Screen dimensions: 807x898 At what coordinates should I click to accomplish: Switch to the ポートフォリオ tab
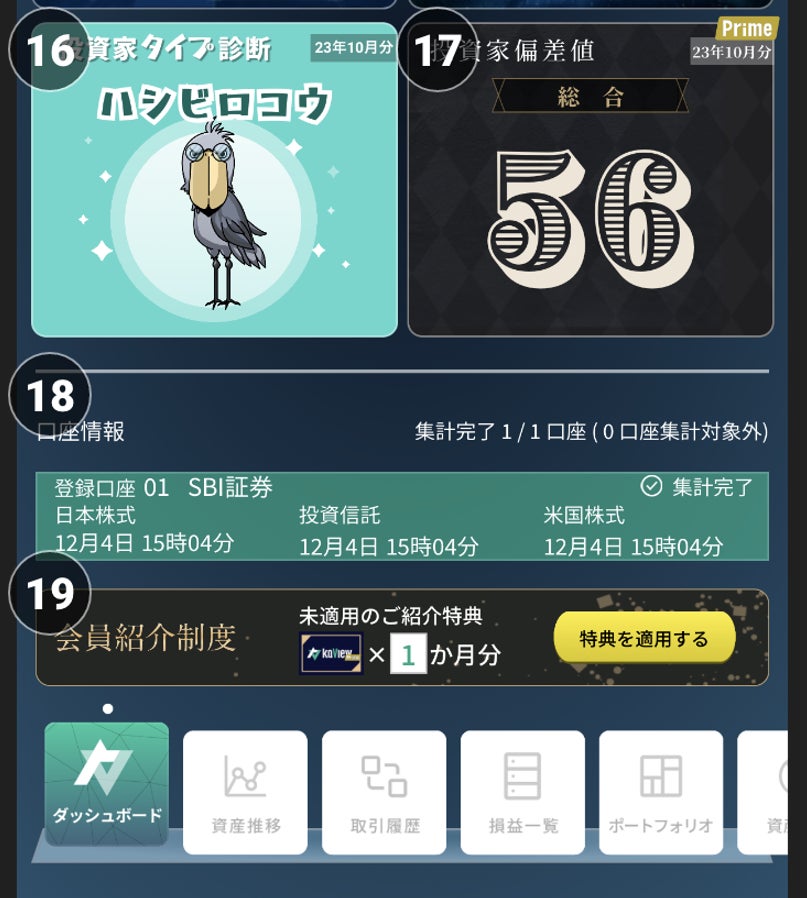(661, 792)
